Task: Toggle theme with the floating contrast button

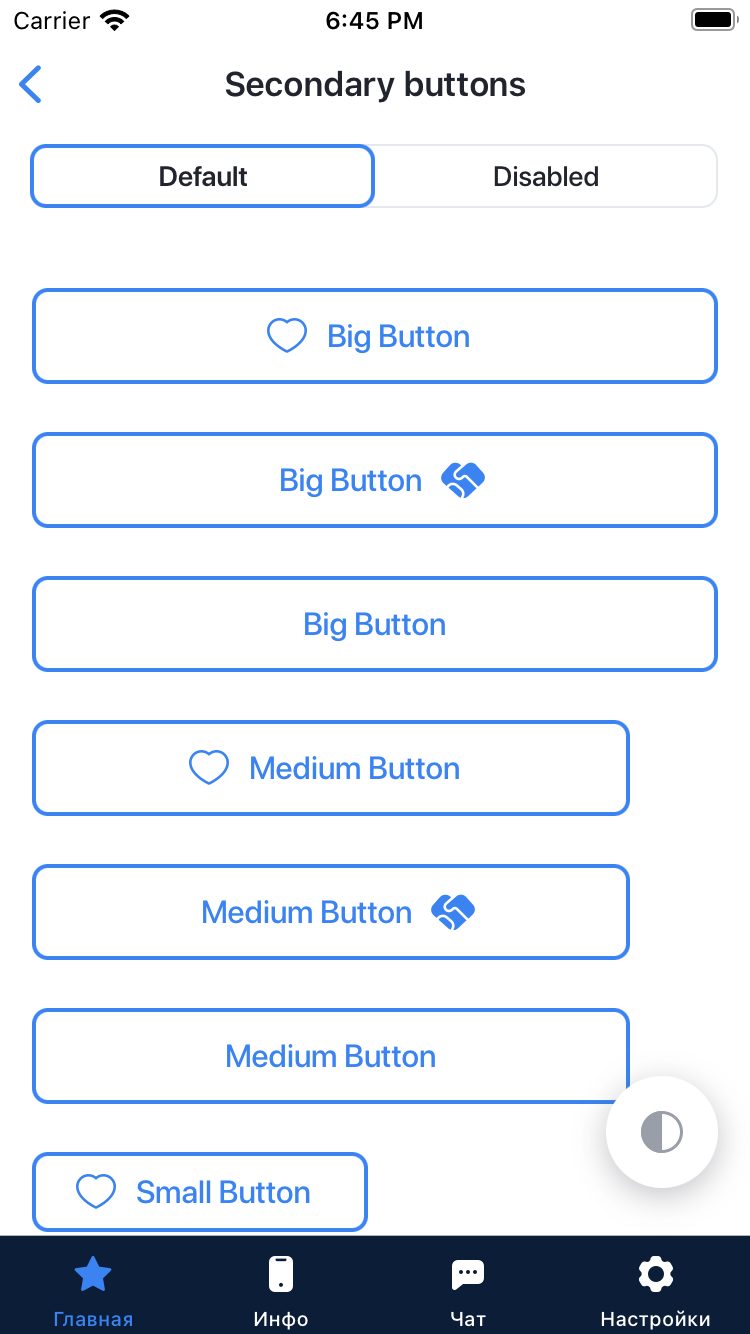Action: [x=662, y=1132]
